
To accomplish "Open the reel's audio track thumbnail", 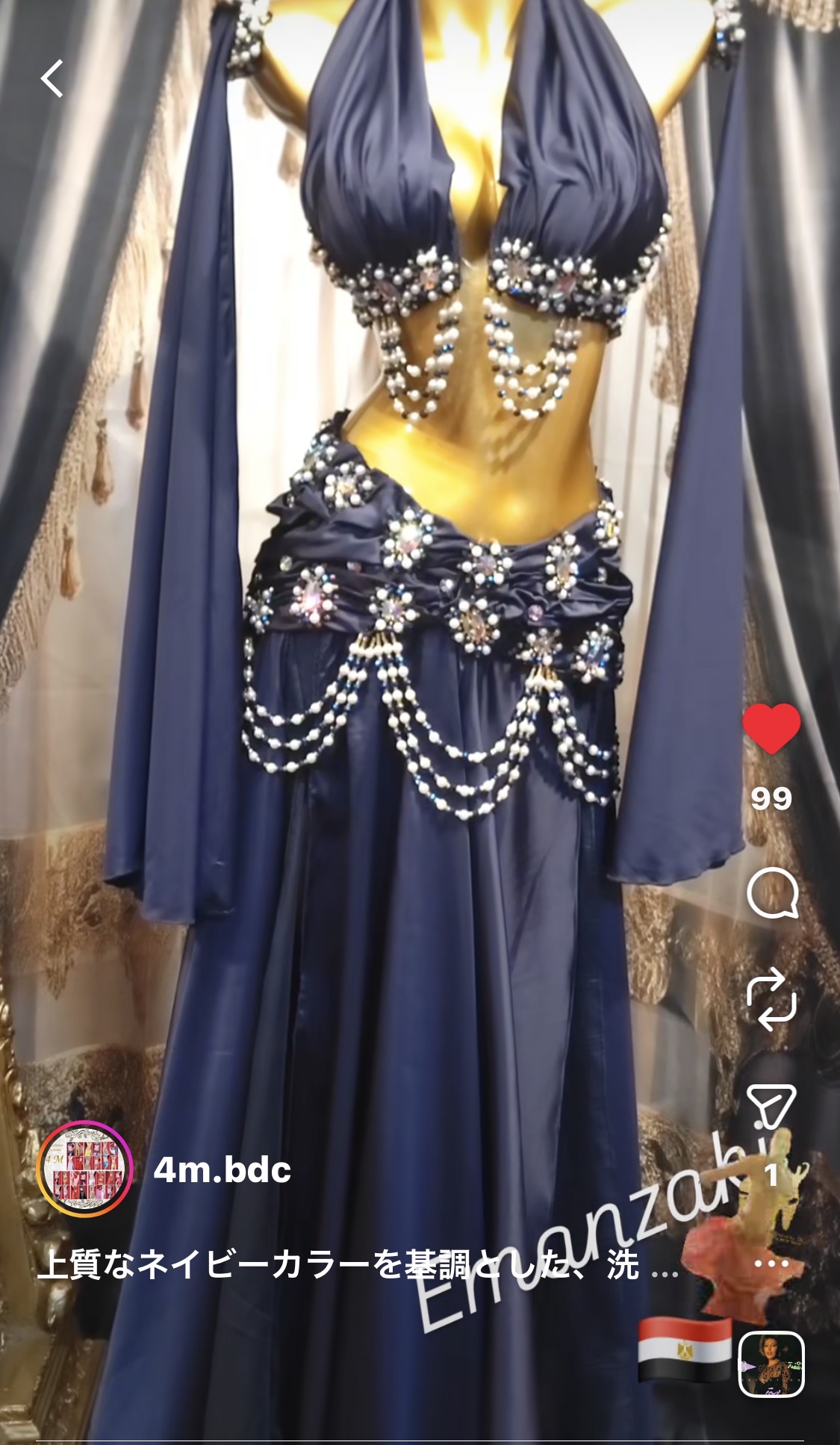I will coord(771,1364).
